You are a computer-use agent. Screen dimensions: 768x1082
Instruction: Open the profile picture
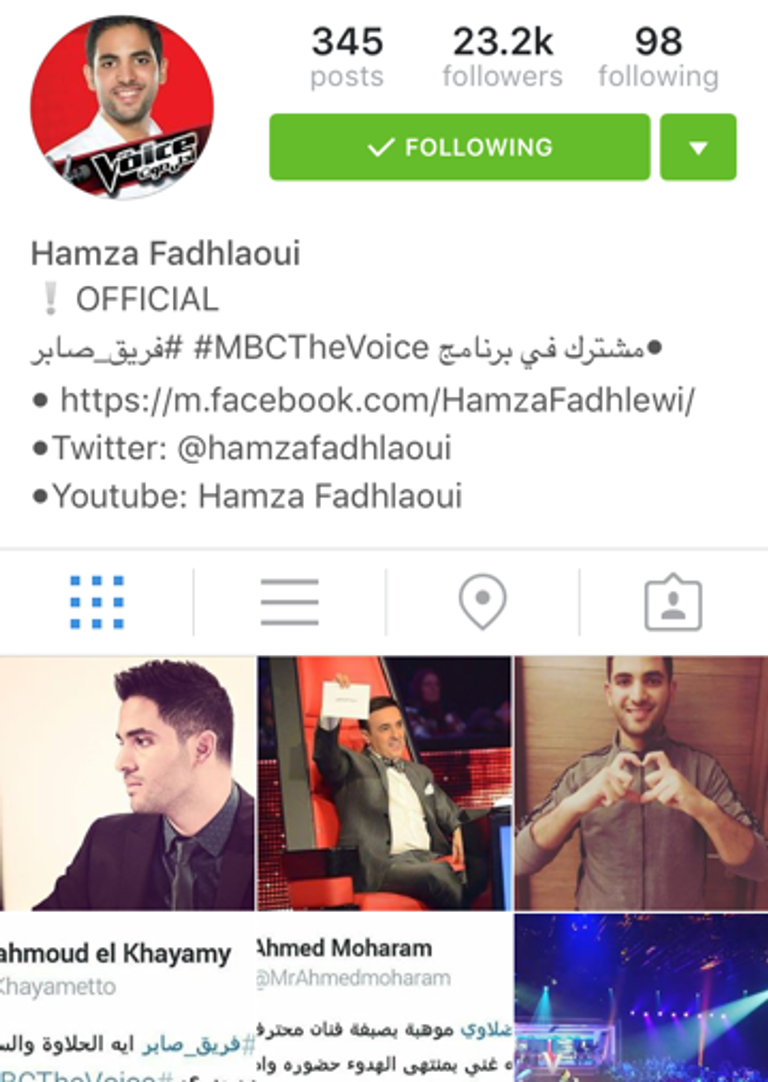pyautogui.click(x=122, y=107)
